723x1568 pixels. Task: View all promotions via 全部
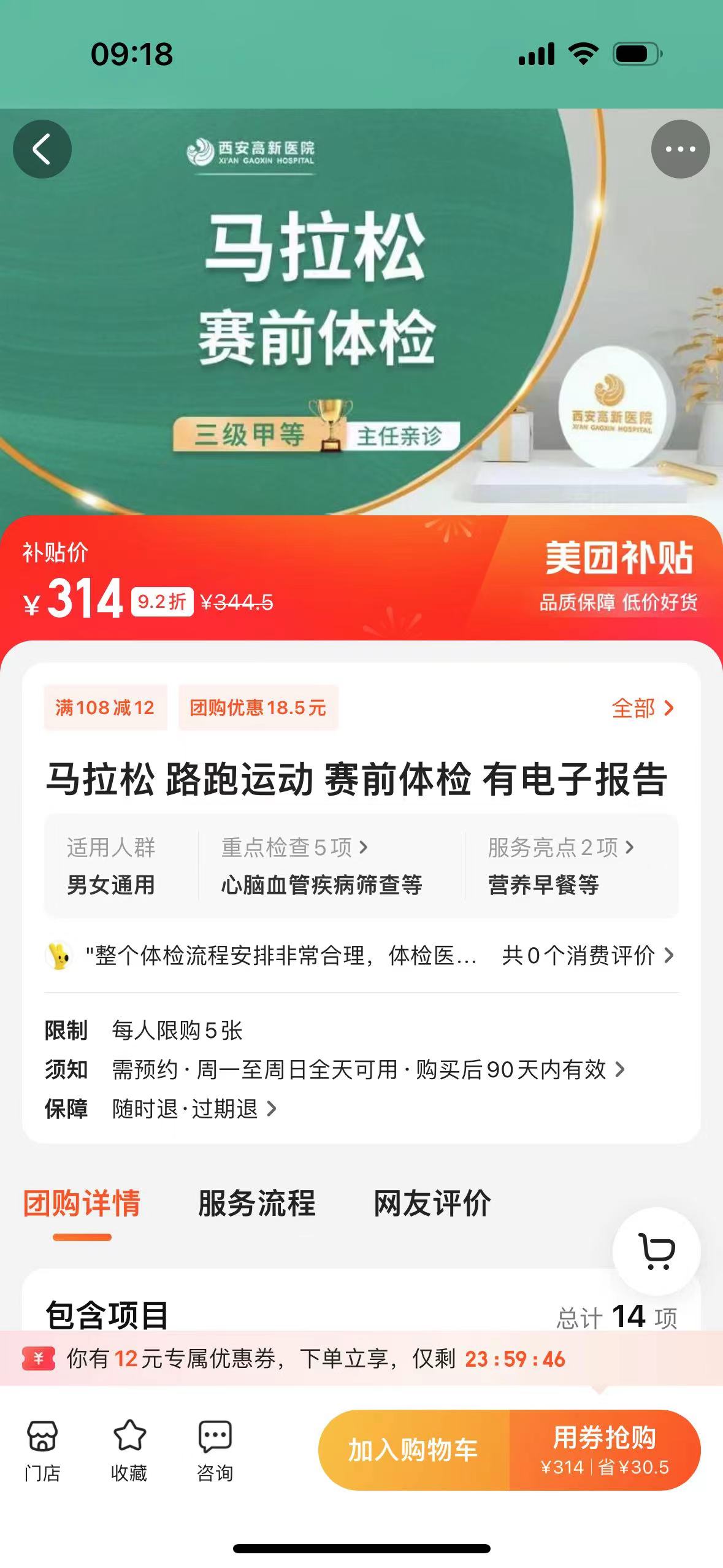642,709
